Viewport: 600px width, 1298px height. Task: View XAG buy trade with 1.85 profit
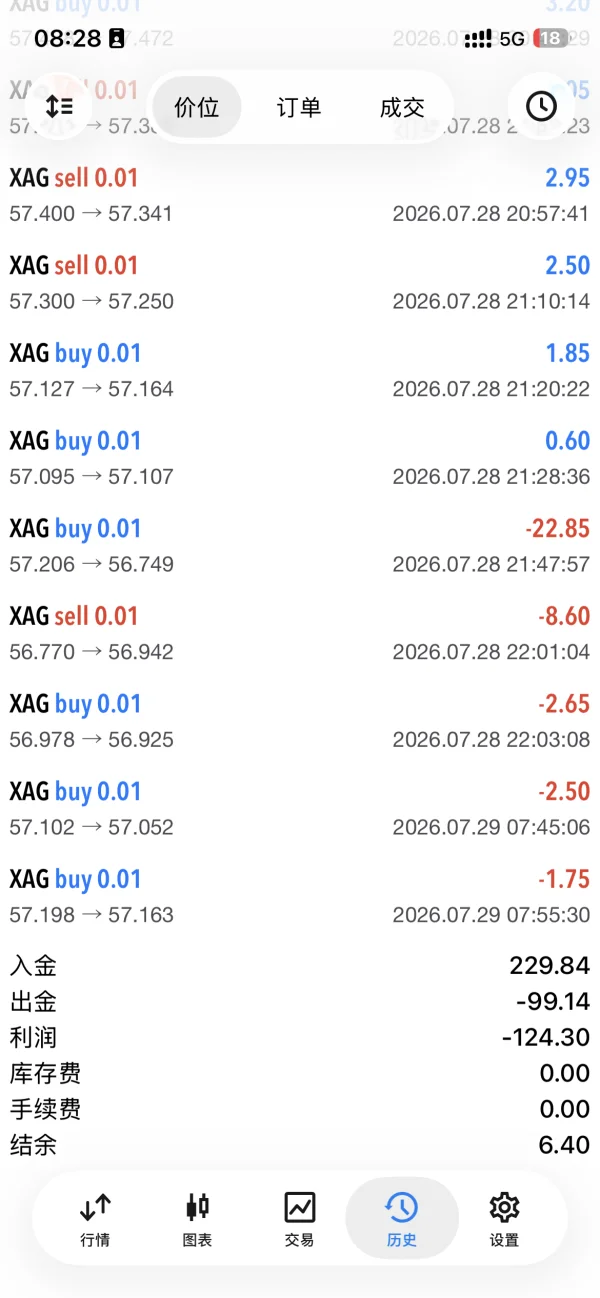click(x=300, y=371)
